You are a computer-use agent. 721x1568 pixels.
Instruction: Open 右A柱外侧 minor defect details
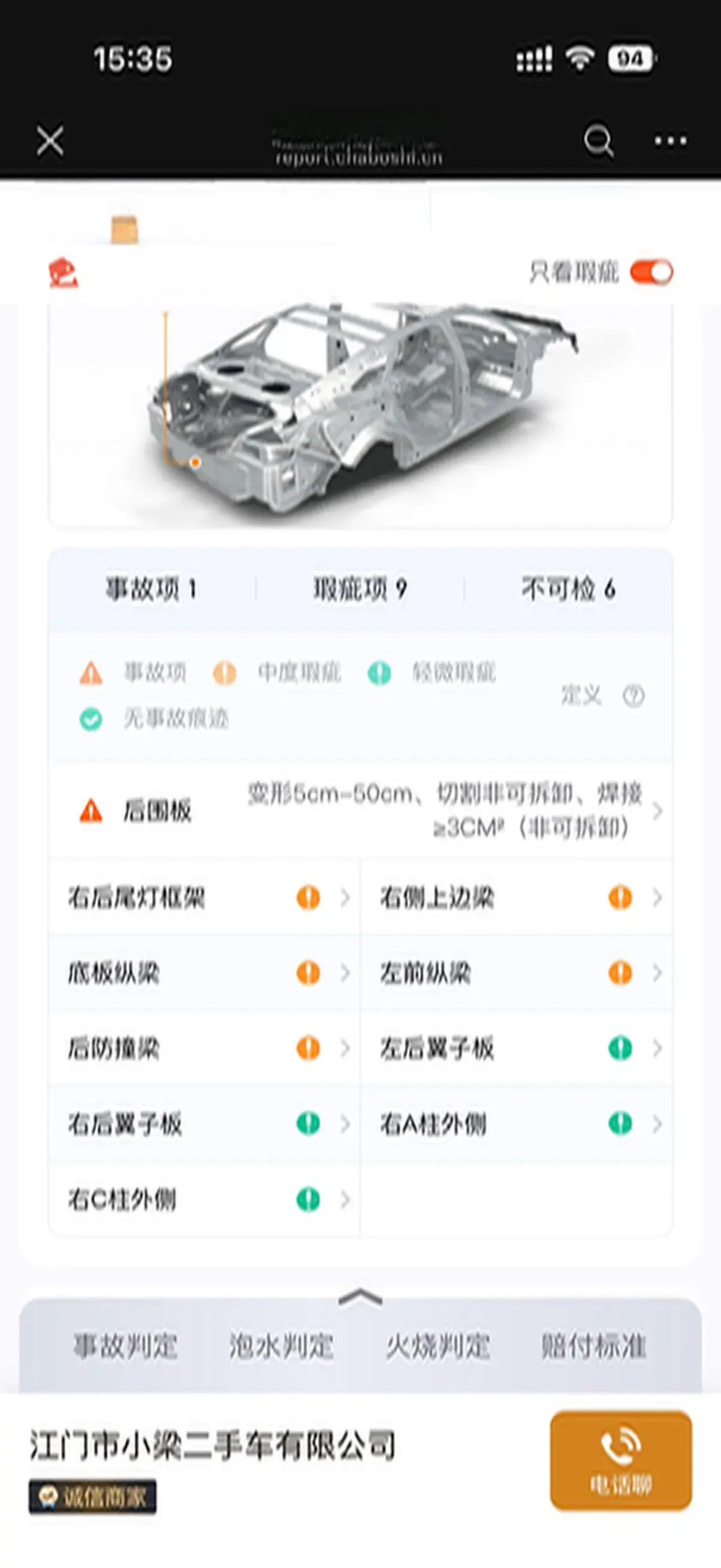[516, 1124]
